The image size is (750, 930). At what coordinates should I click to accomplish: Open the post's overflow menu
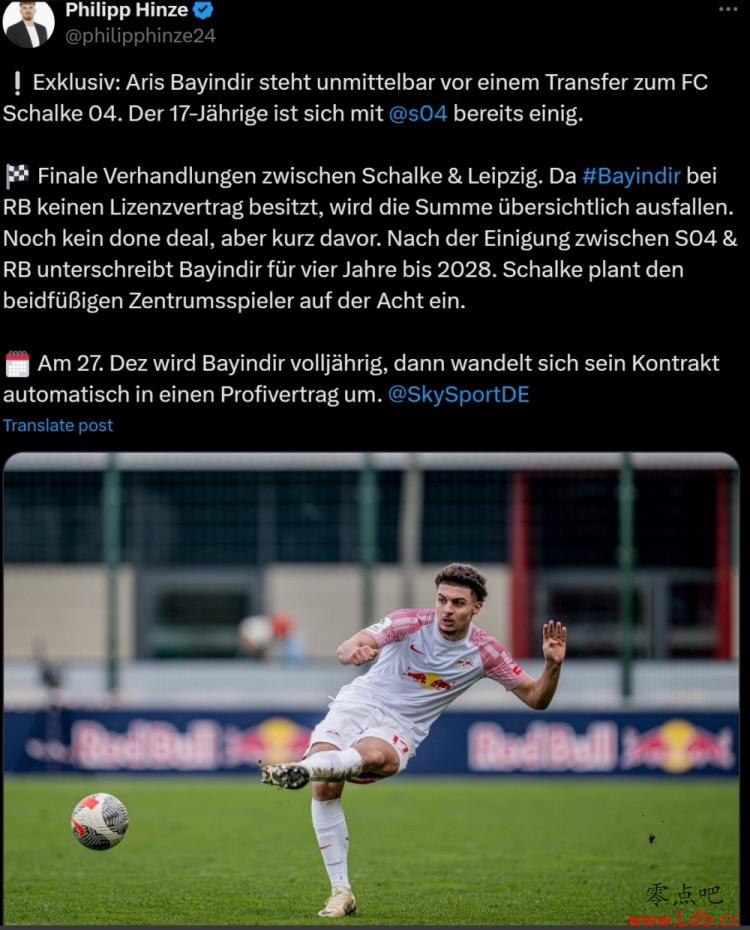[728, 8]
